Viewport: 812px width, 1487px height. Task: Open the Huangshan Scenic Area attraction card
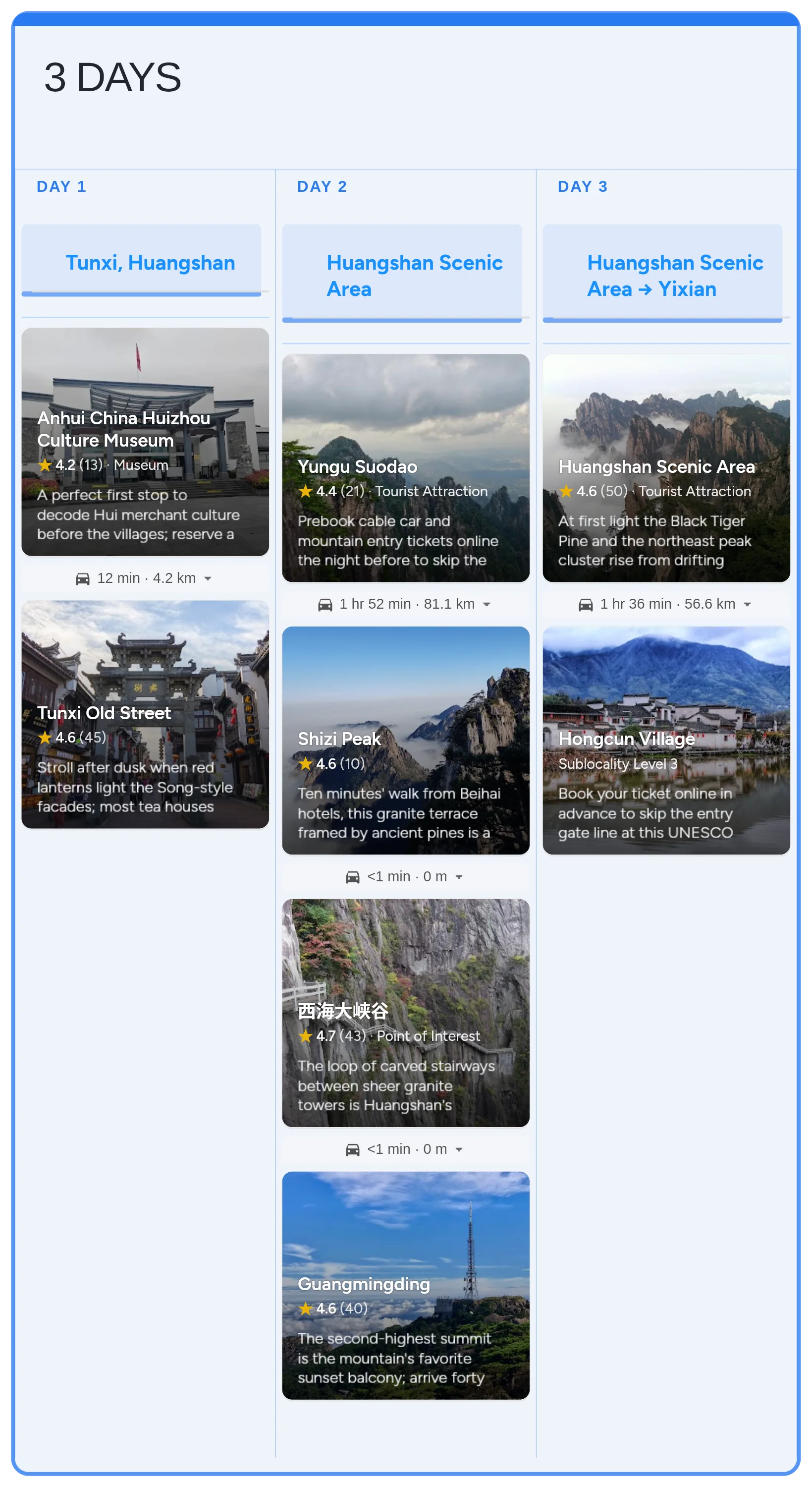point(666,468)
